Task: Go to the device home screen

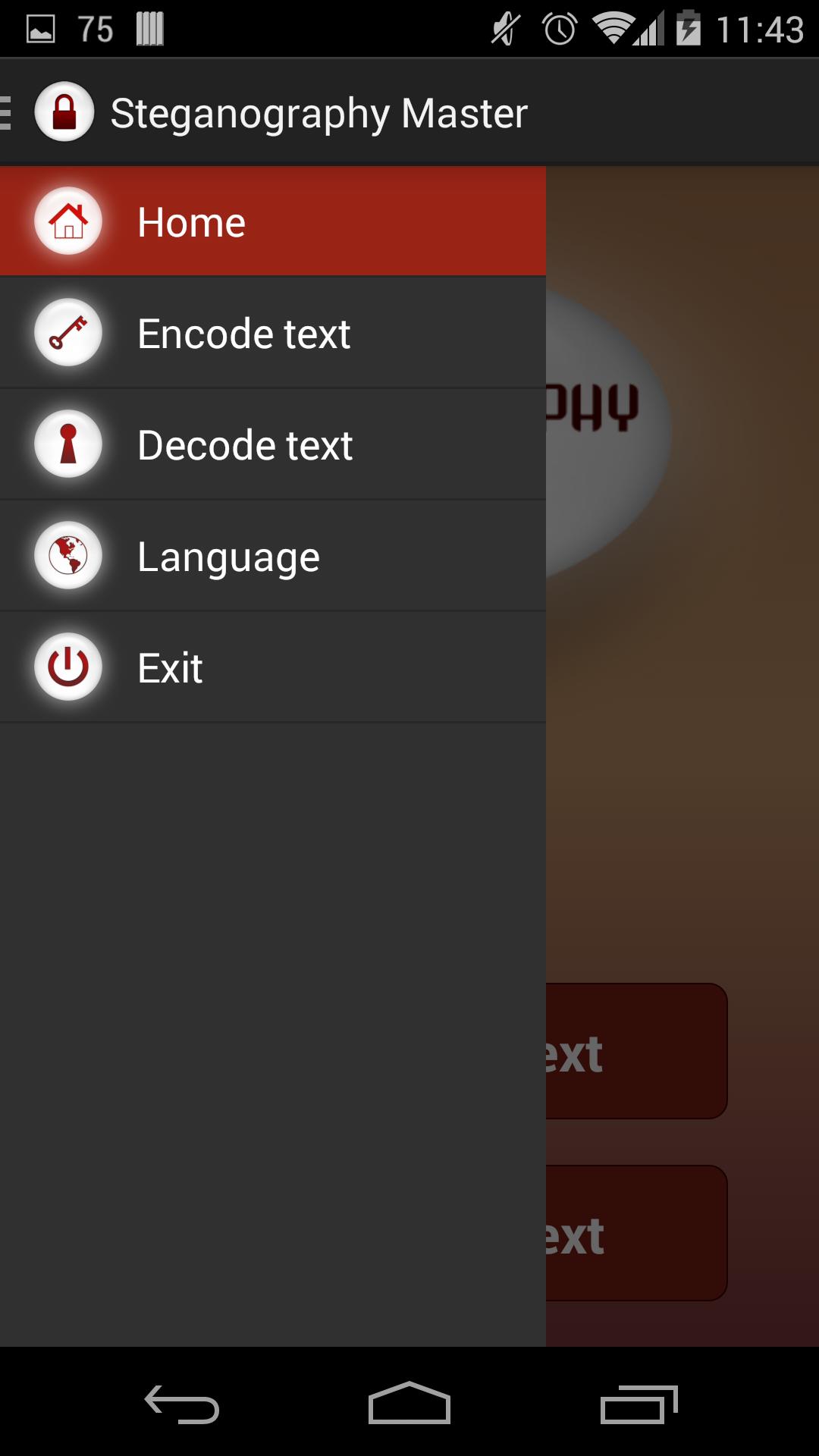Action: pyautogui.click(x=409, y=1404)
